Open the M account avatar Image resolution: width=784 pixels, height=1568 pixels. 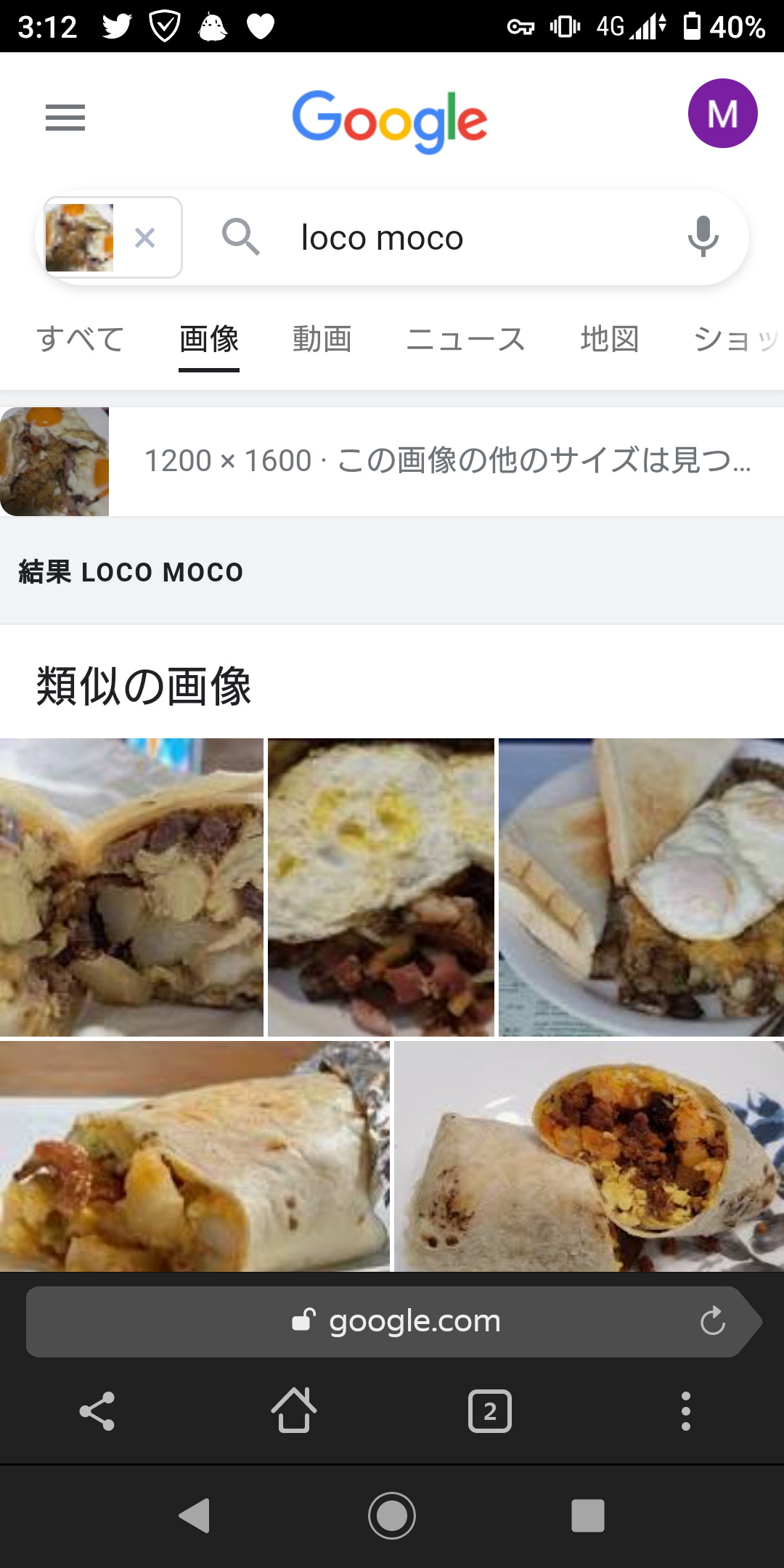[x=722, y=114]
